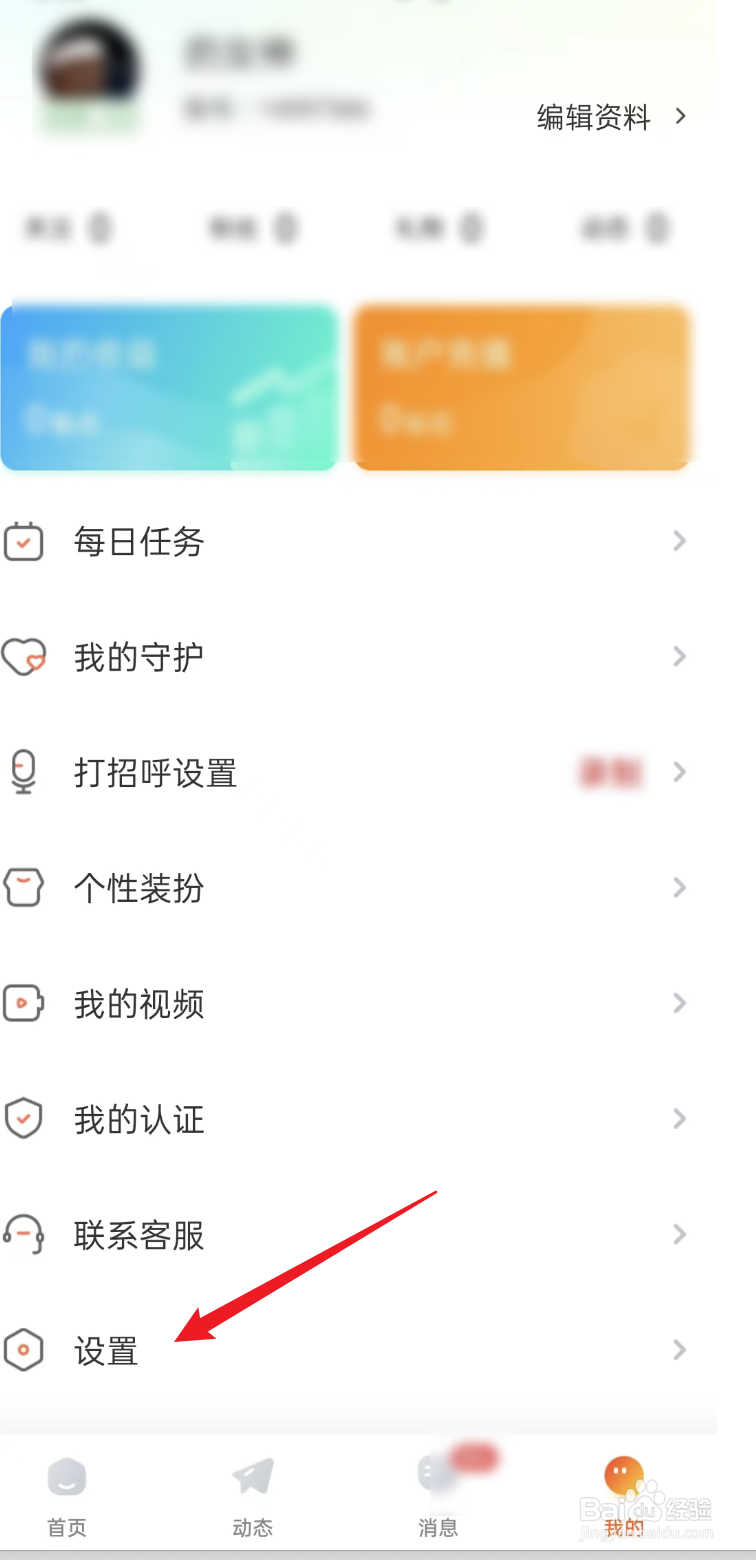The image size is (756, 1560).
Task: Tap the headset icon for 联系客服
Action: tap(25, 1234)
